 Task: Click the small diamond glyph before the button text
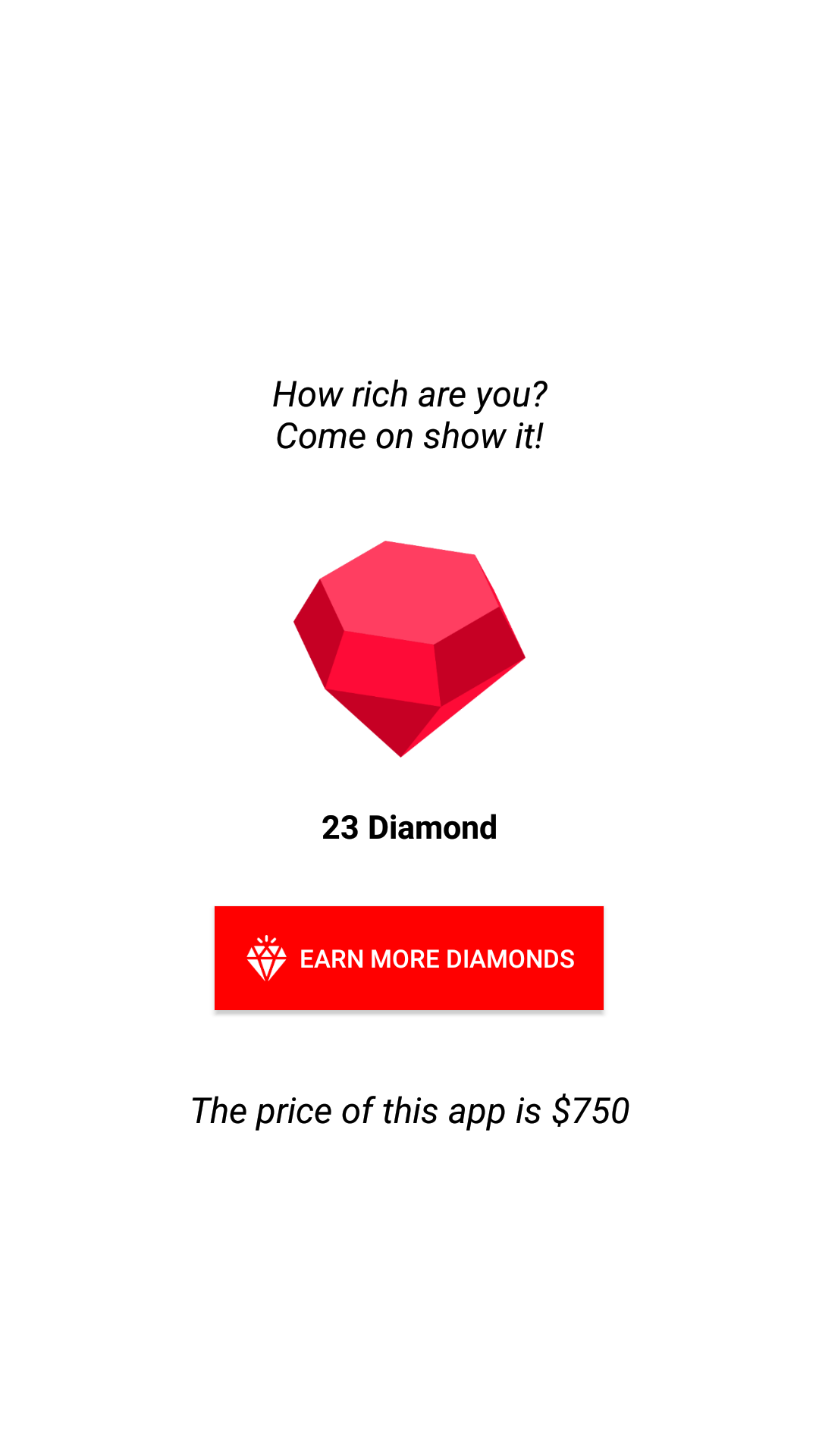click(265, 958)
